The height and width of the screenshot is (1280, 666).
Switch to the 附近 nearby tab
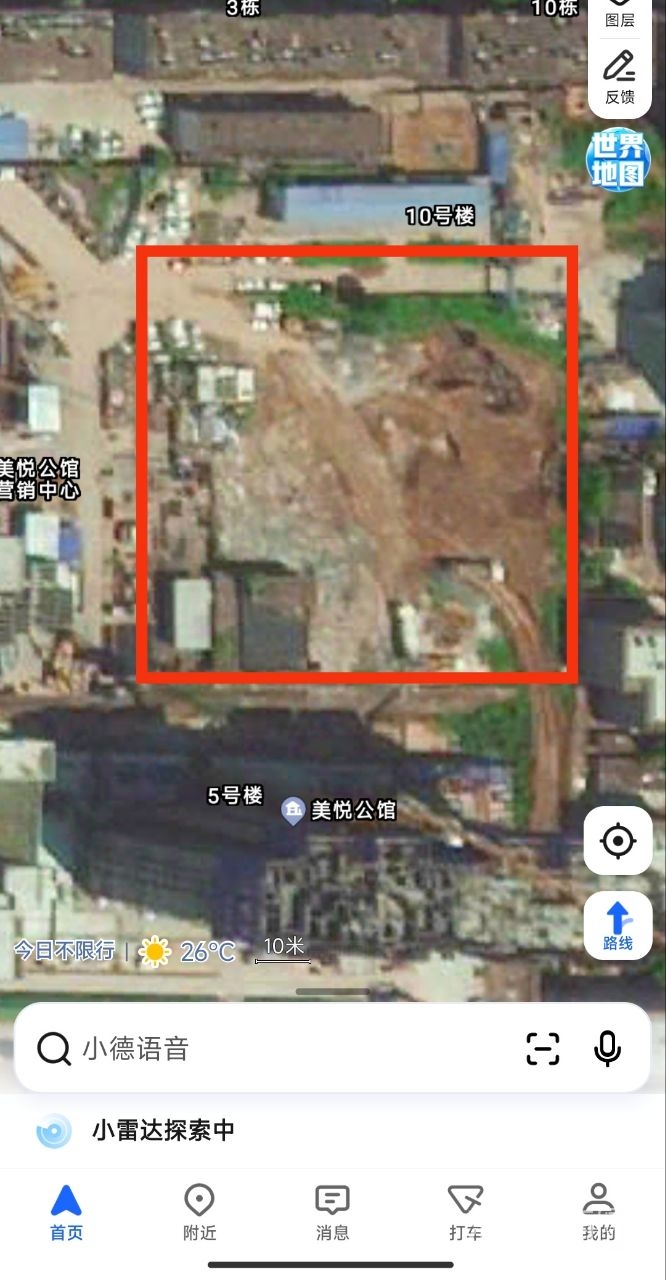pos(200,1211)
